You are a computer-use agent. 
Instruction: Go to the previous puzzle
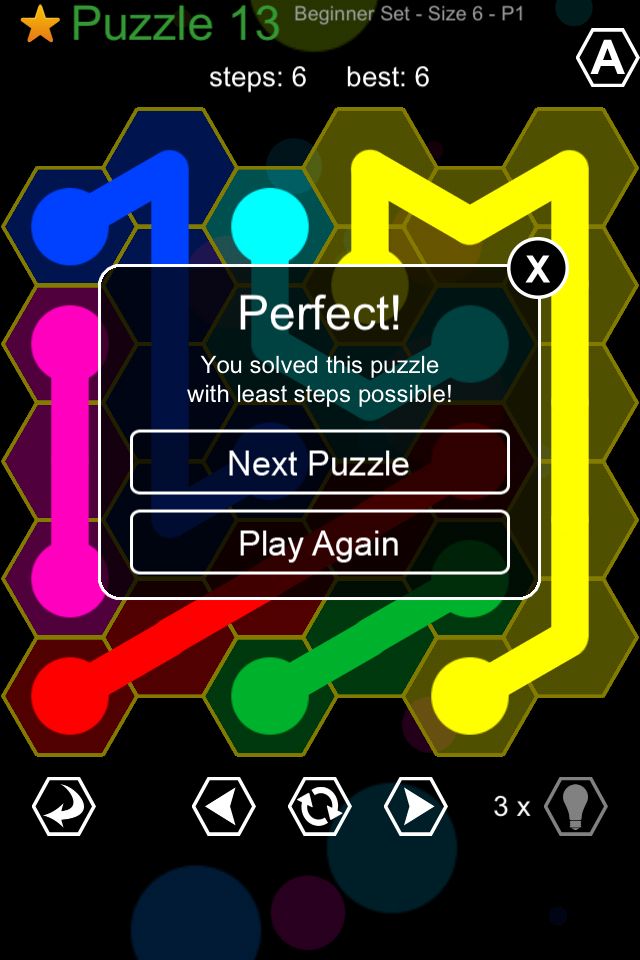[223, 806]
